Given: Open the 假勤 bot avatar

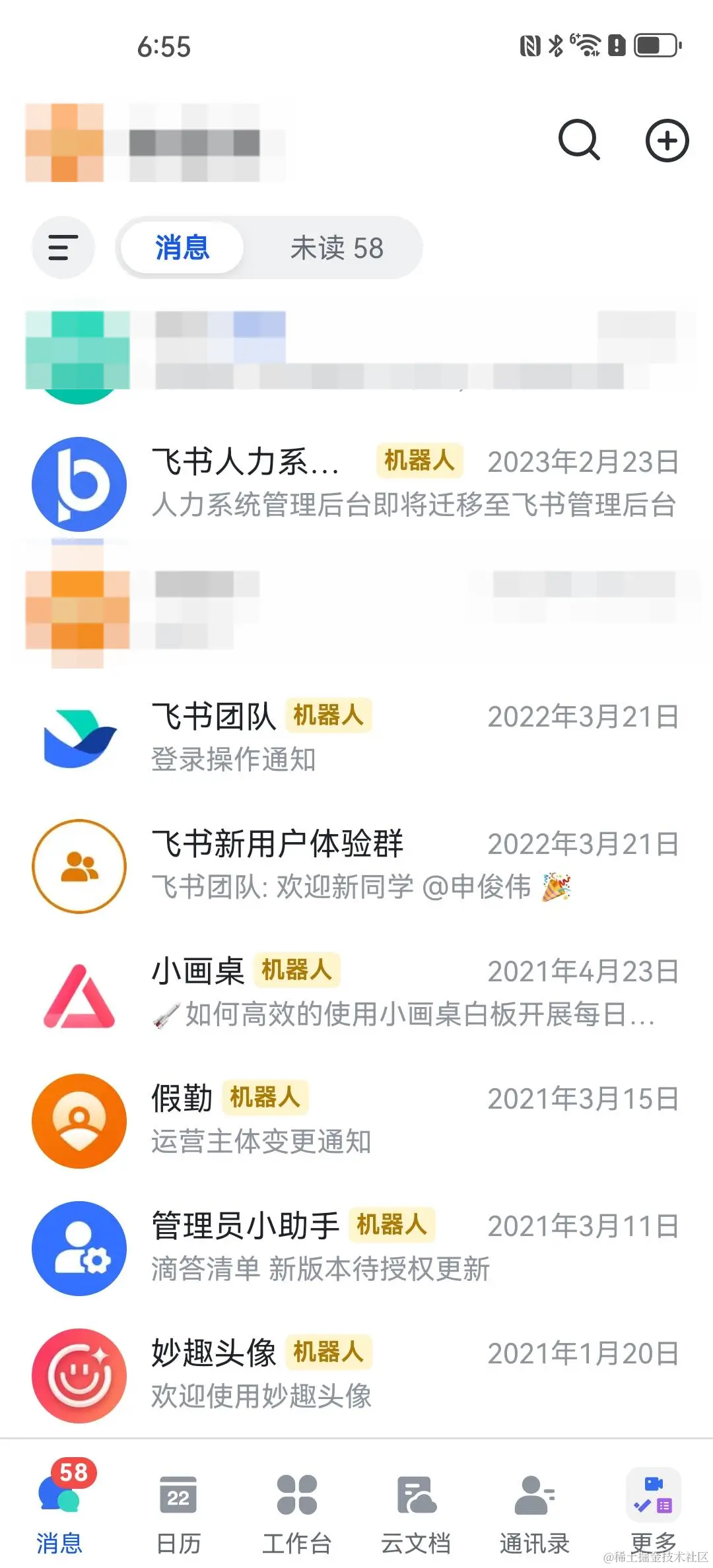Looking at the screenshot, I should point(79,1121).
